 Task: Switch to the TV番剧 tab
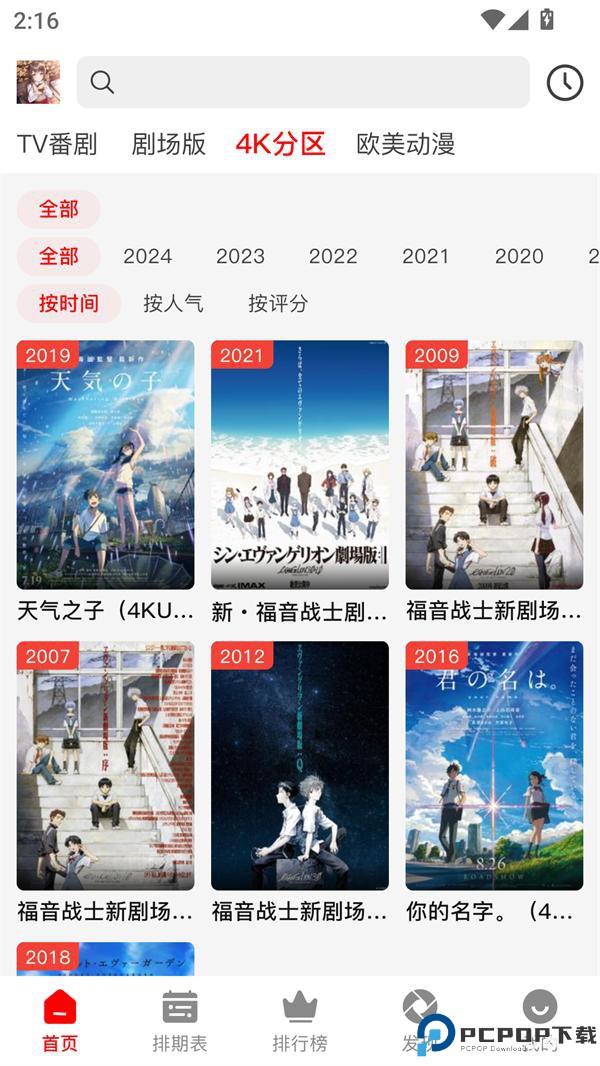click(57, 144)
